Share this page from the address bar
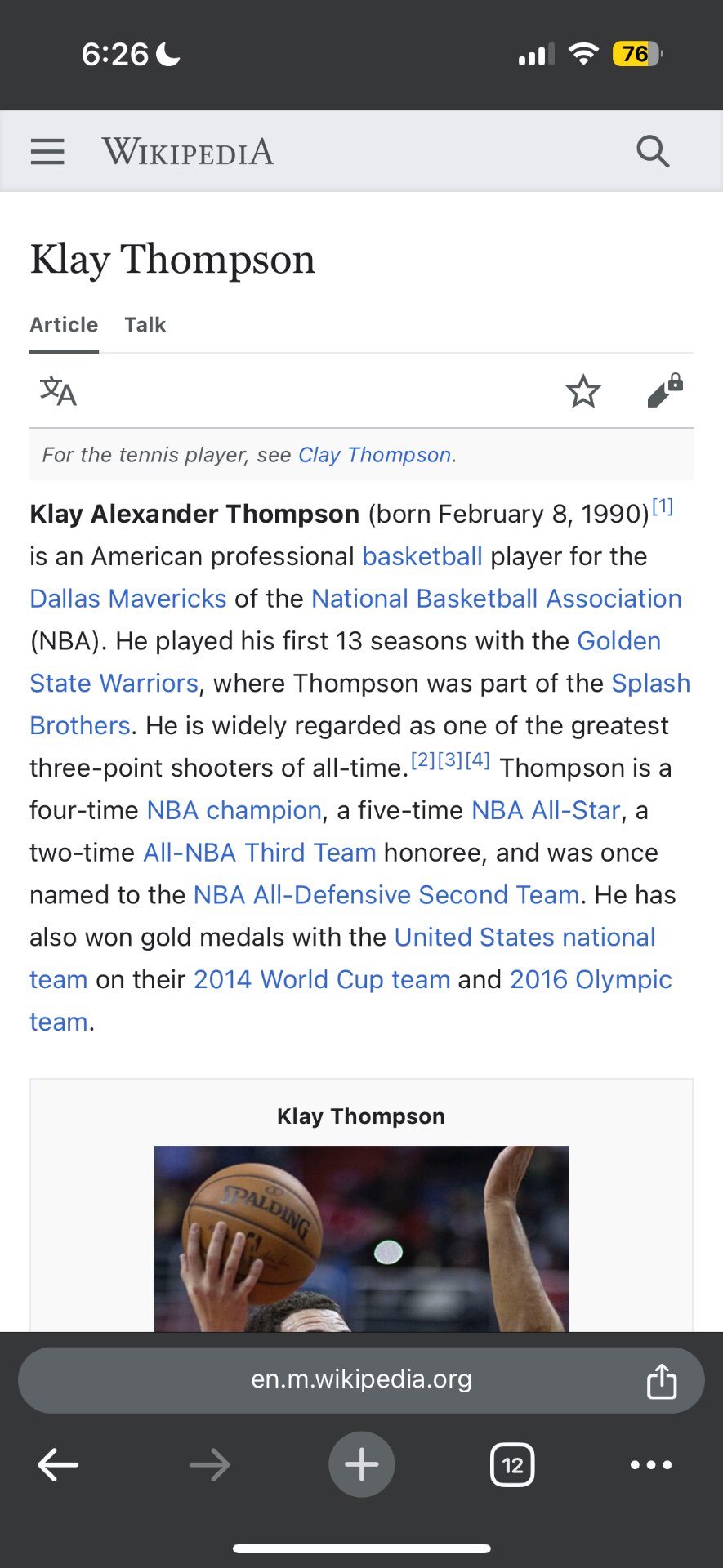The image size is (723, 1568). 661,1381
